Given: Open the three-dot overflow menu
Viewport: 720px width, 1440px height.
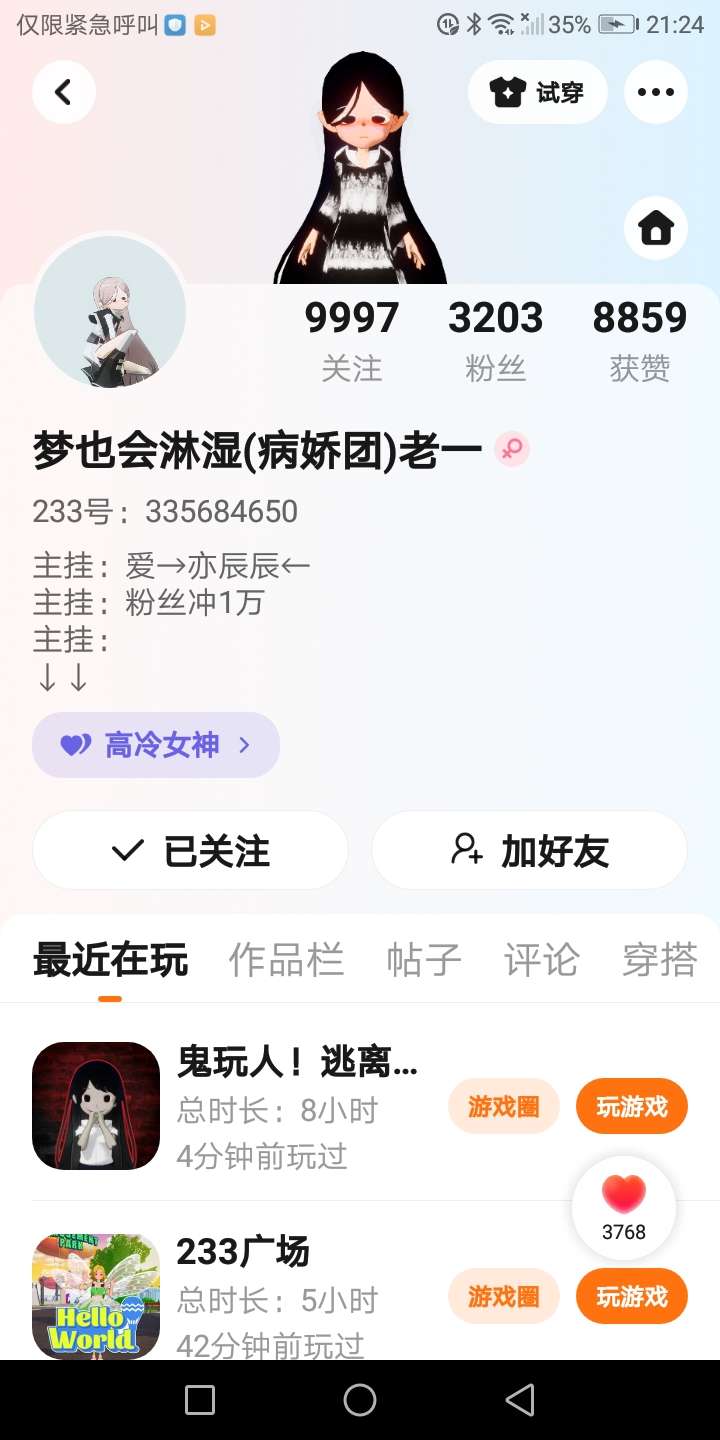Looking at the screenshot, I should coord(655,92).
